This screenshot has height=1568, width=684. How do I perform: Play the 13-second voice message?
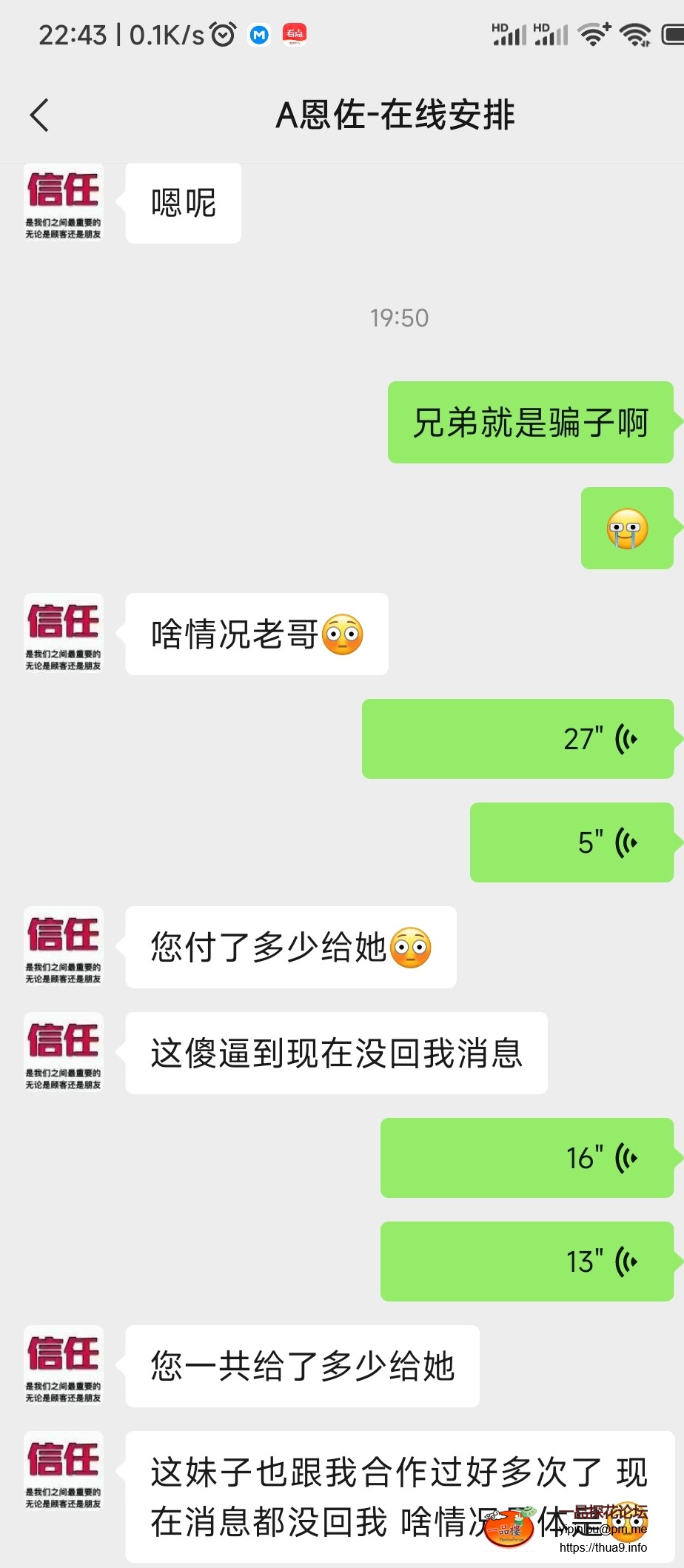527,1261
